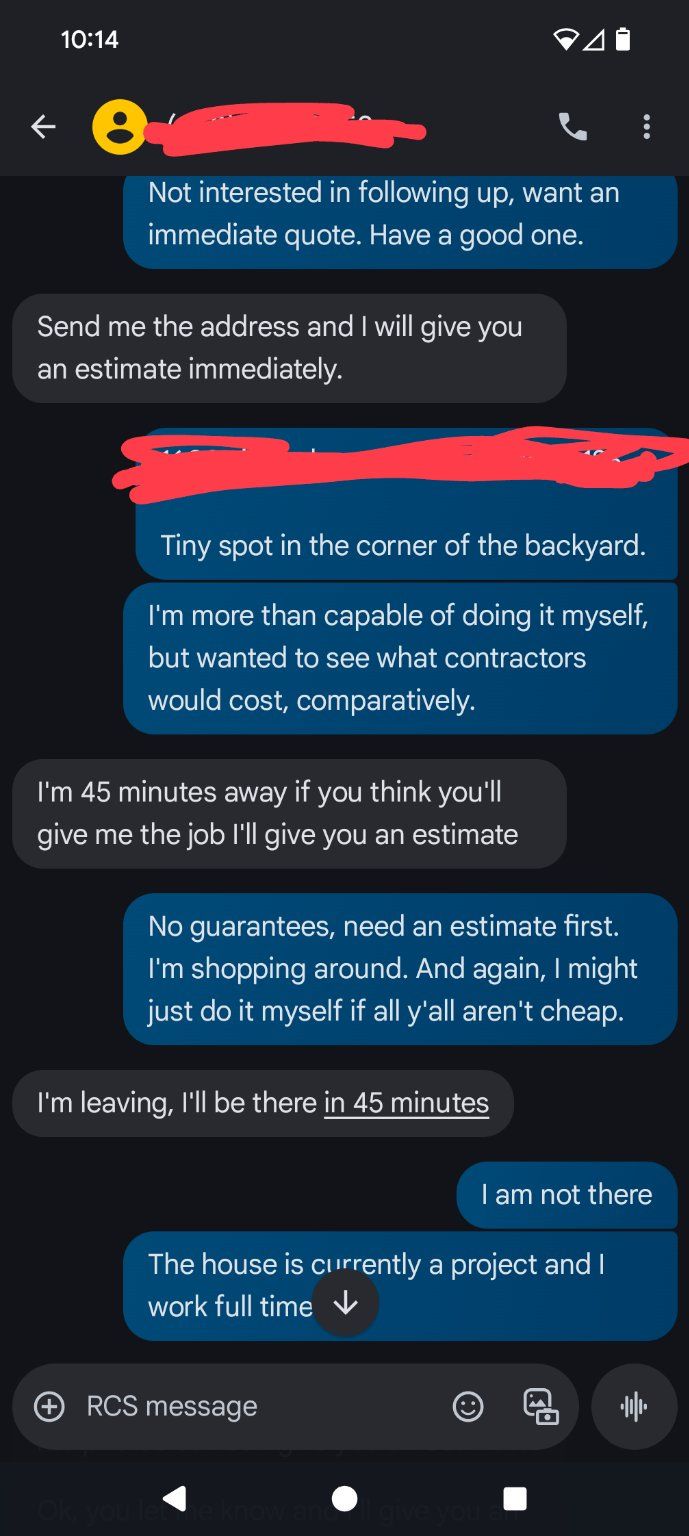Focus the RCS message text field
This screenshot has height=1536, width=689.
pos(250,1406)
